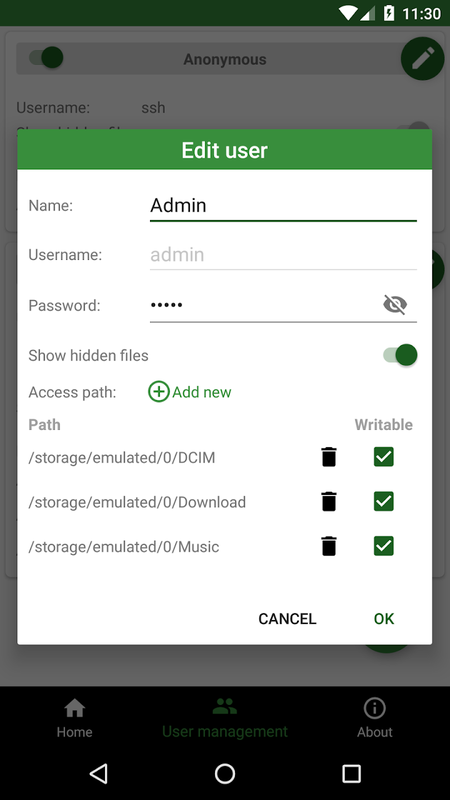
Task: Focus the Password field
Action: (264, 305)
